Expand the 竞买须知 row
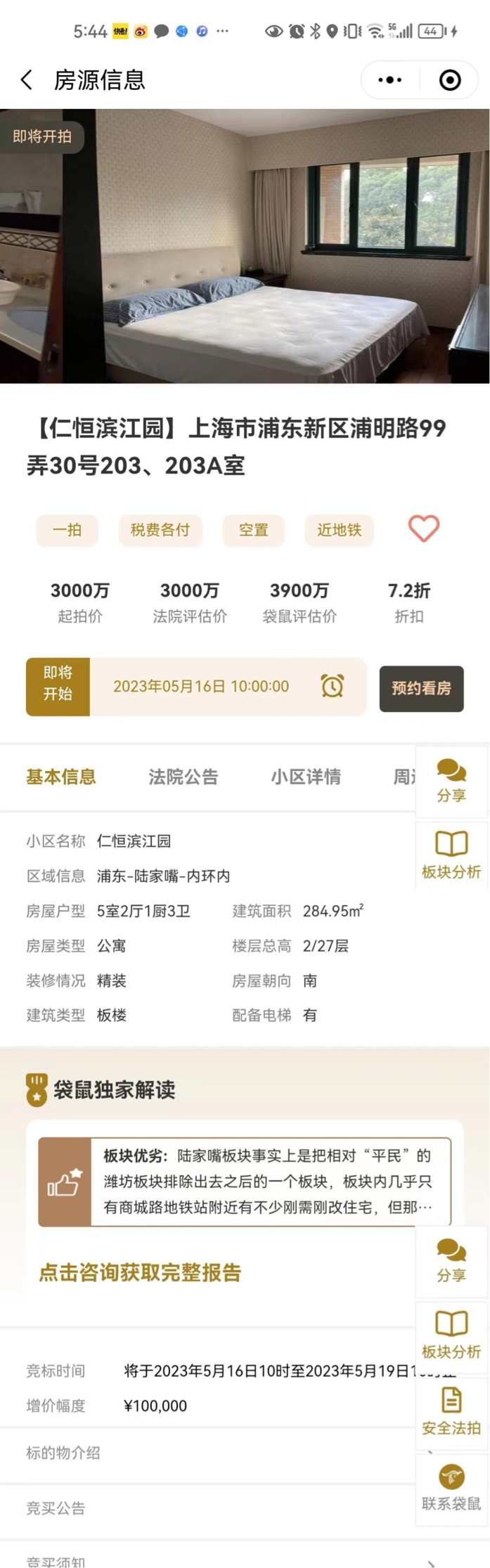Viewport: 490px width, 1568px height. click(211, 1559)
